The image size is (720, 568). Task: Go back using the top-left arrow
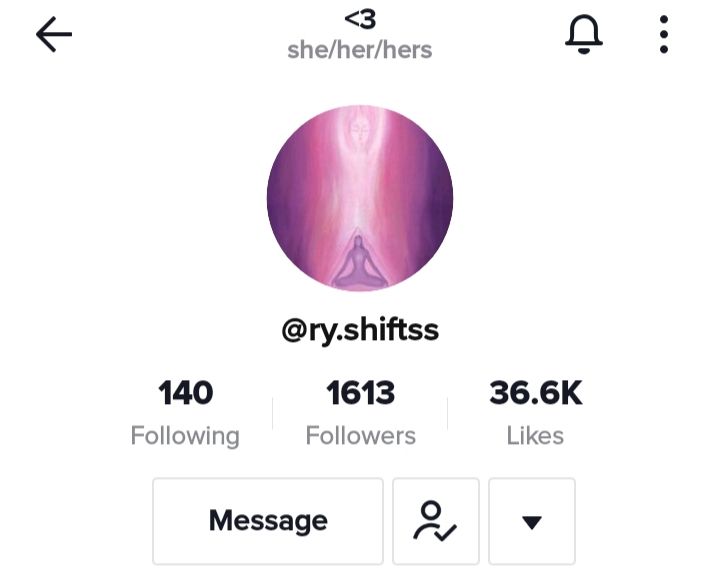54,35
